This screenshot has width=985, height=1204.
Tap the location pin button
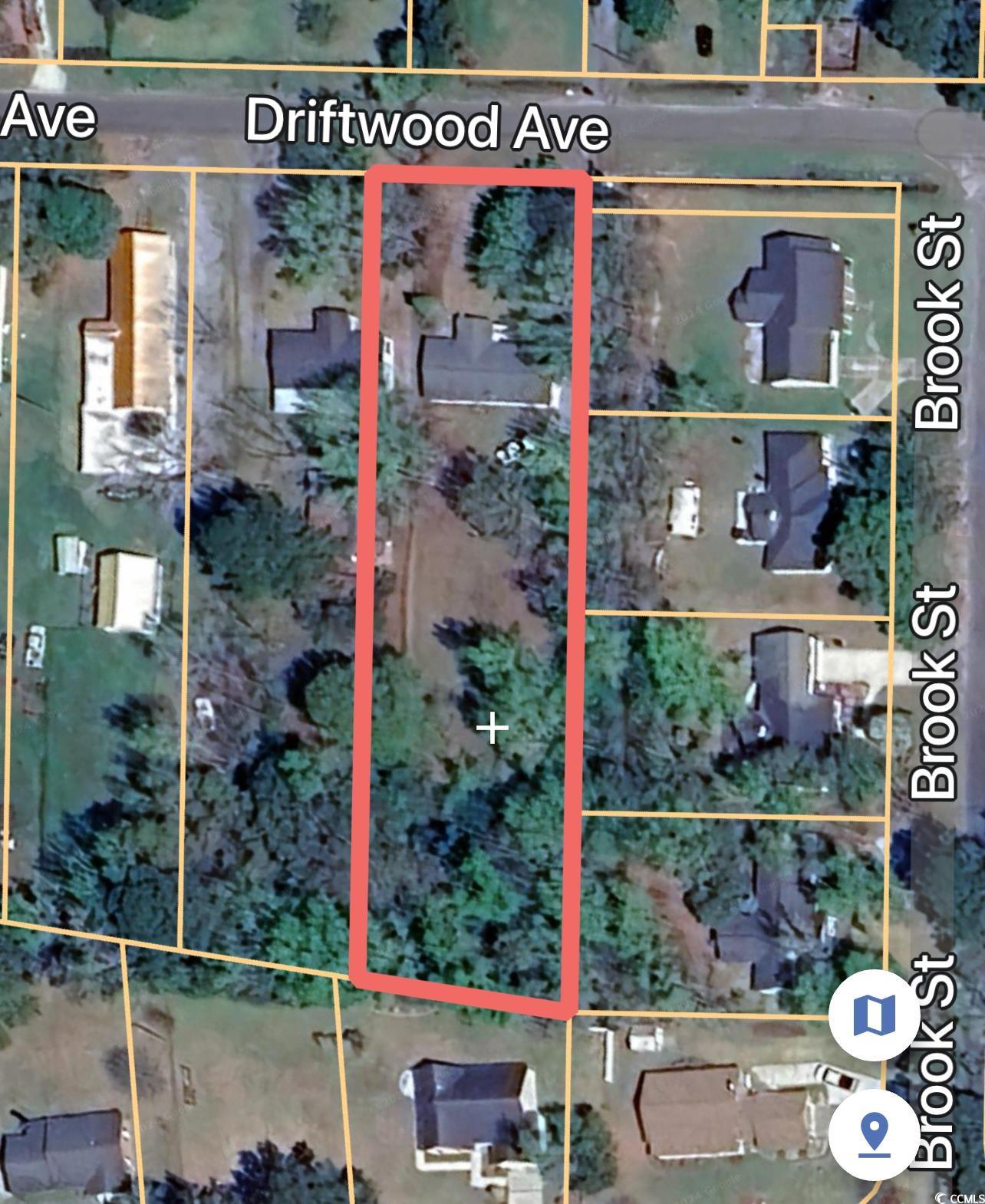pyautogui.click(x=874, y=1133)
